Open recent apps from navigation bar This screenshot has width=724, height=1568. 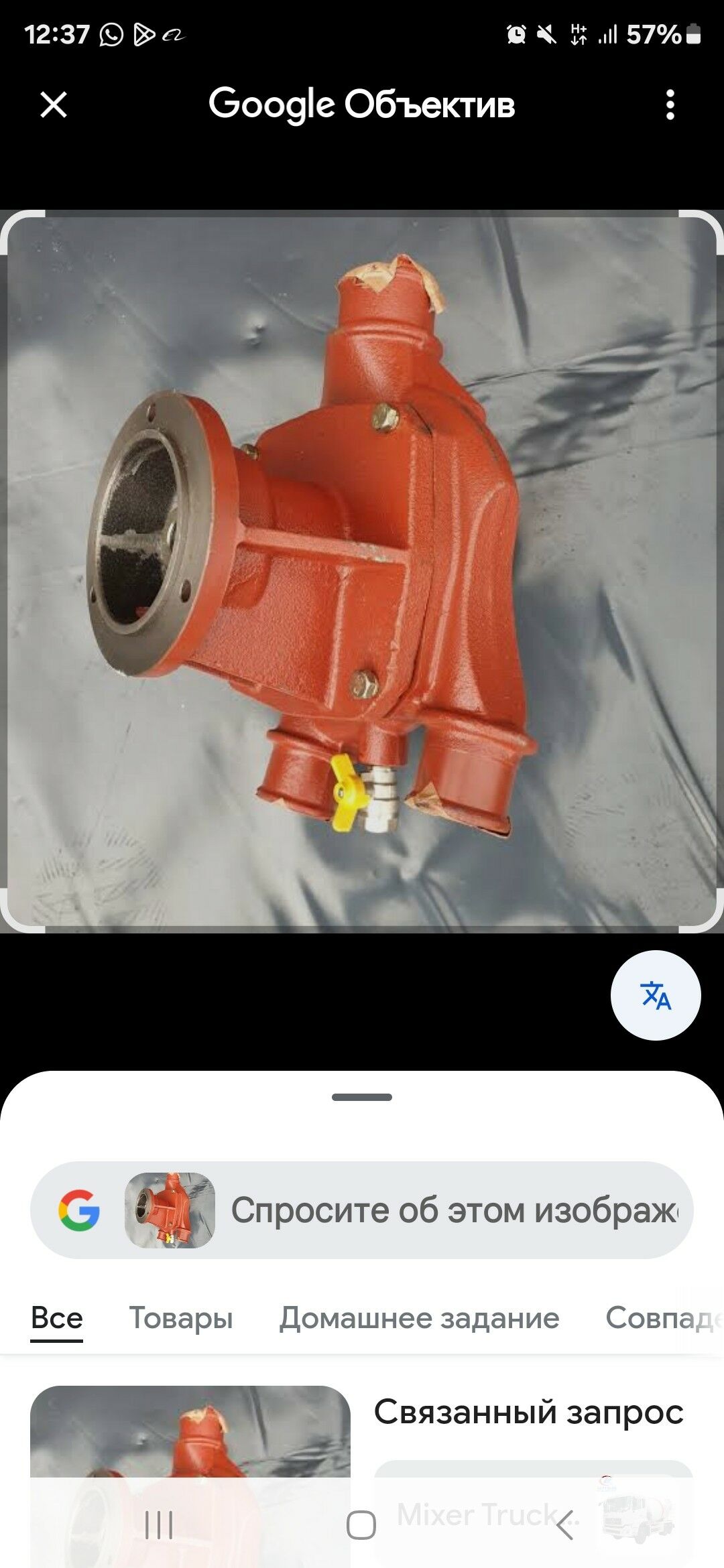[x=159, y=1526]
